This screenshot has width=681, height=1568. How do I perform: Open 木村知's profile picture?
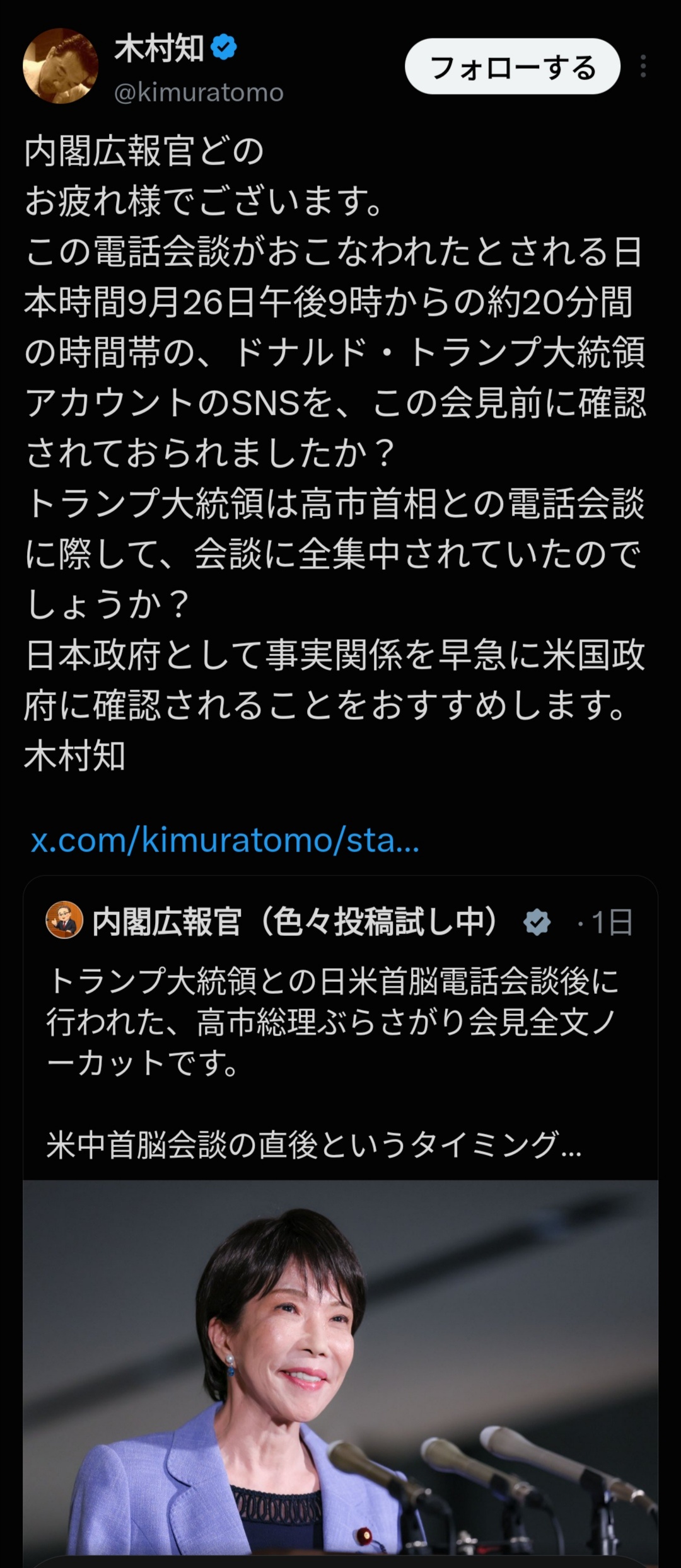point(61,66)
